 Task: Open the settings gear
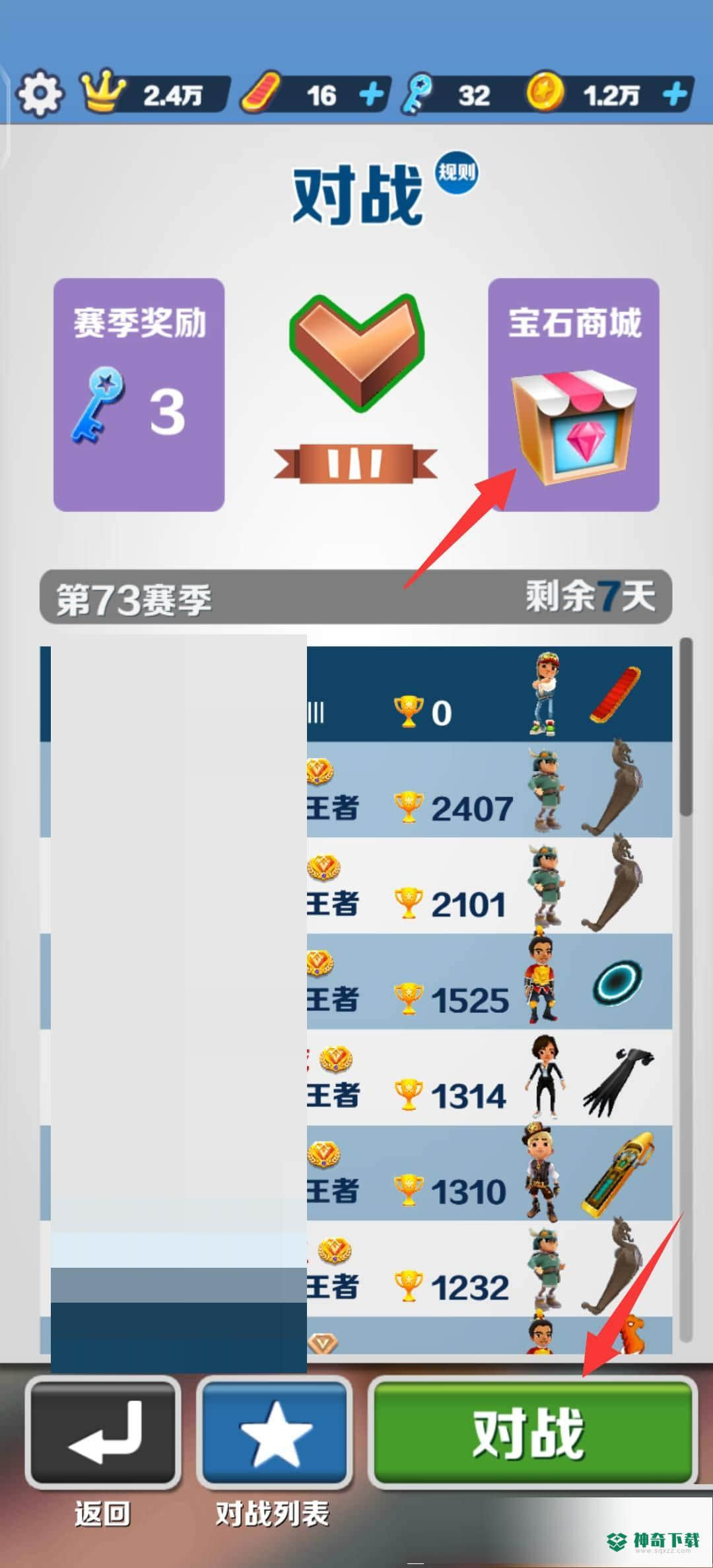[x=40, y=94]
